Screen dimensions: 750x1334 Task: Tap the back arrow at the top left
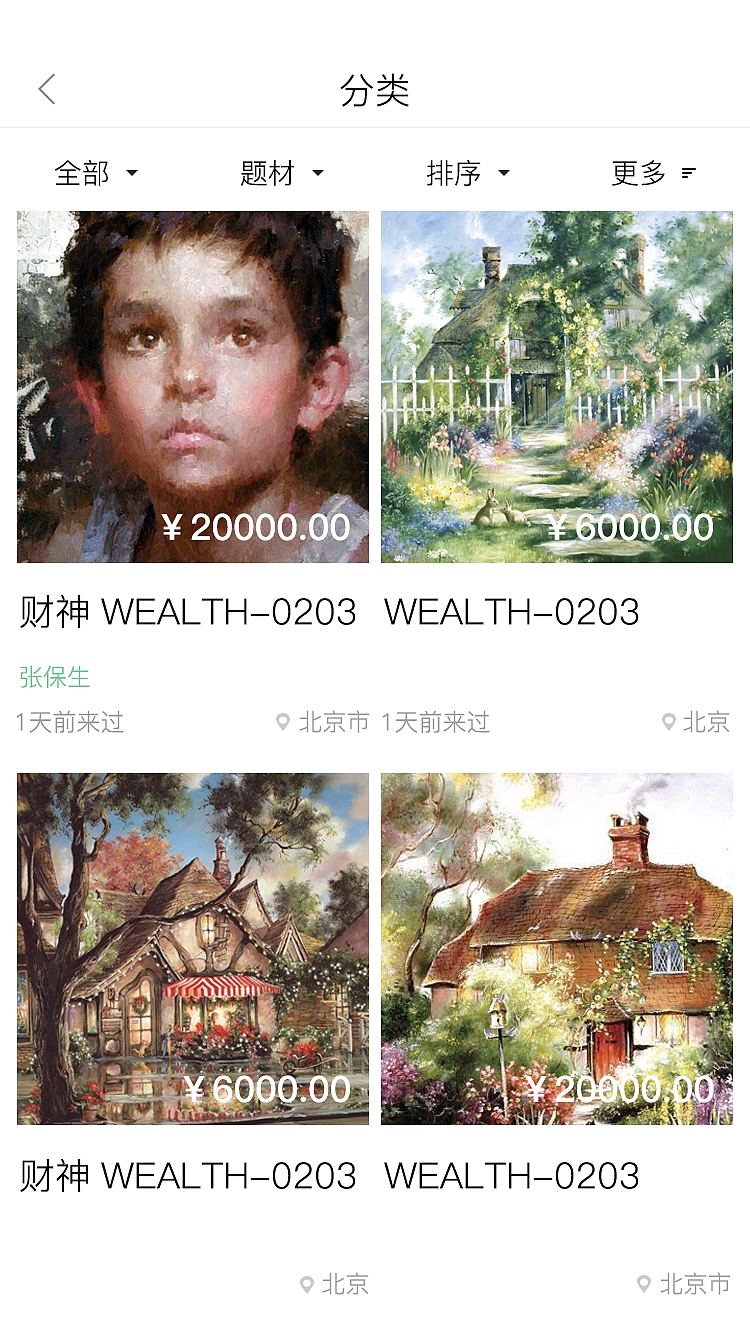(47, 89)
